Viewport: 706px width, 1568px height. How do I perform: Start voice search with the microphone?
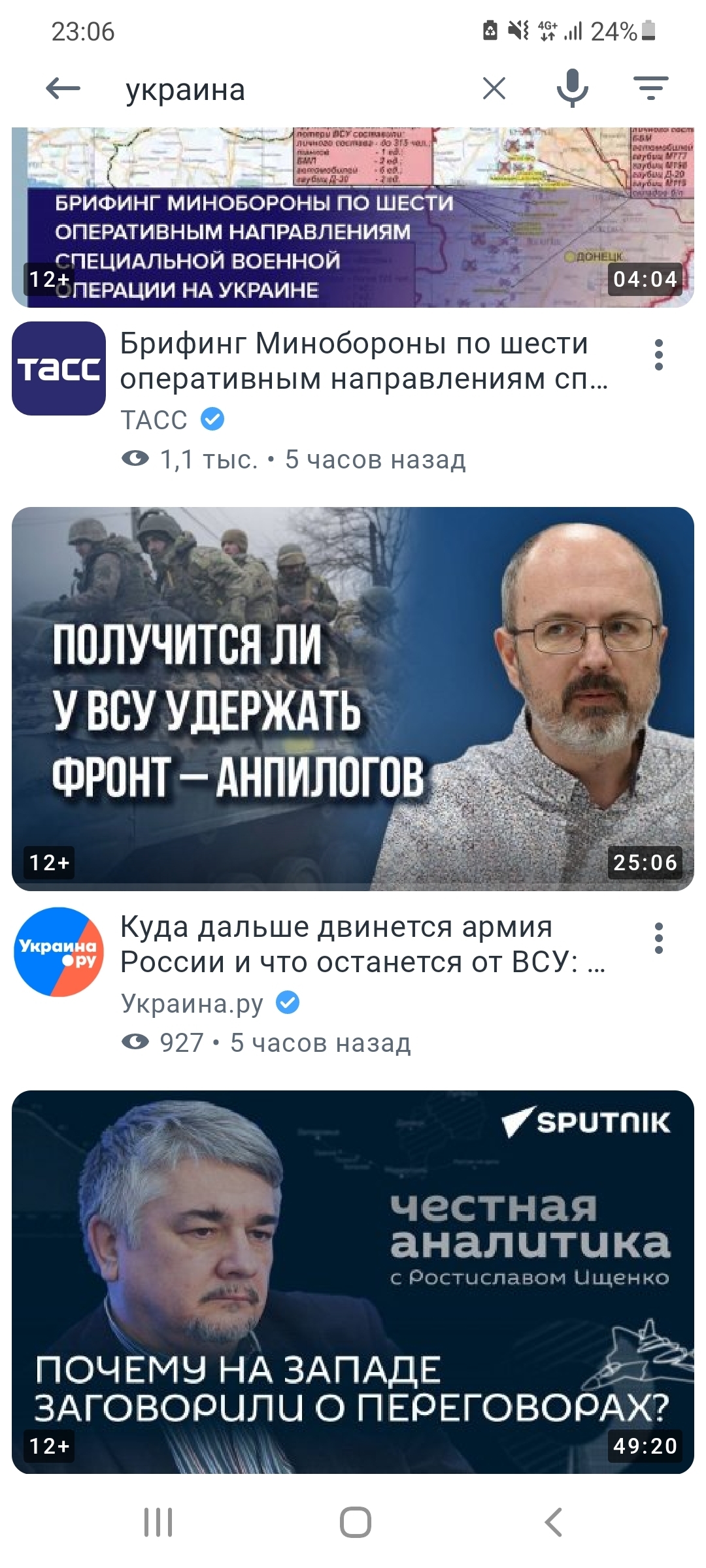pos(573,88)
